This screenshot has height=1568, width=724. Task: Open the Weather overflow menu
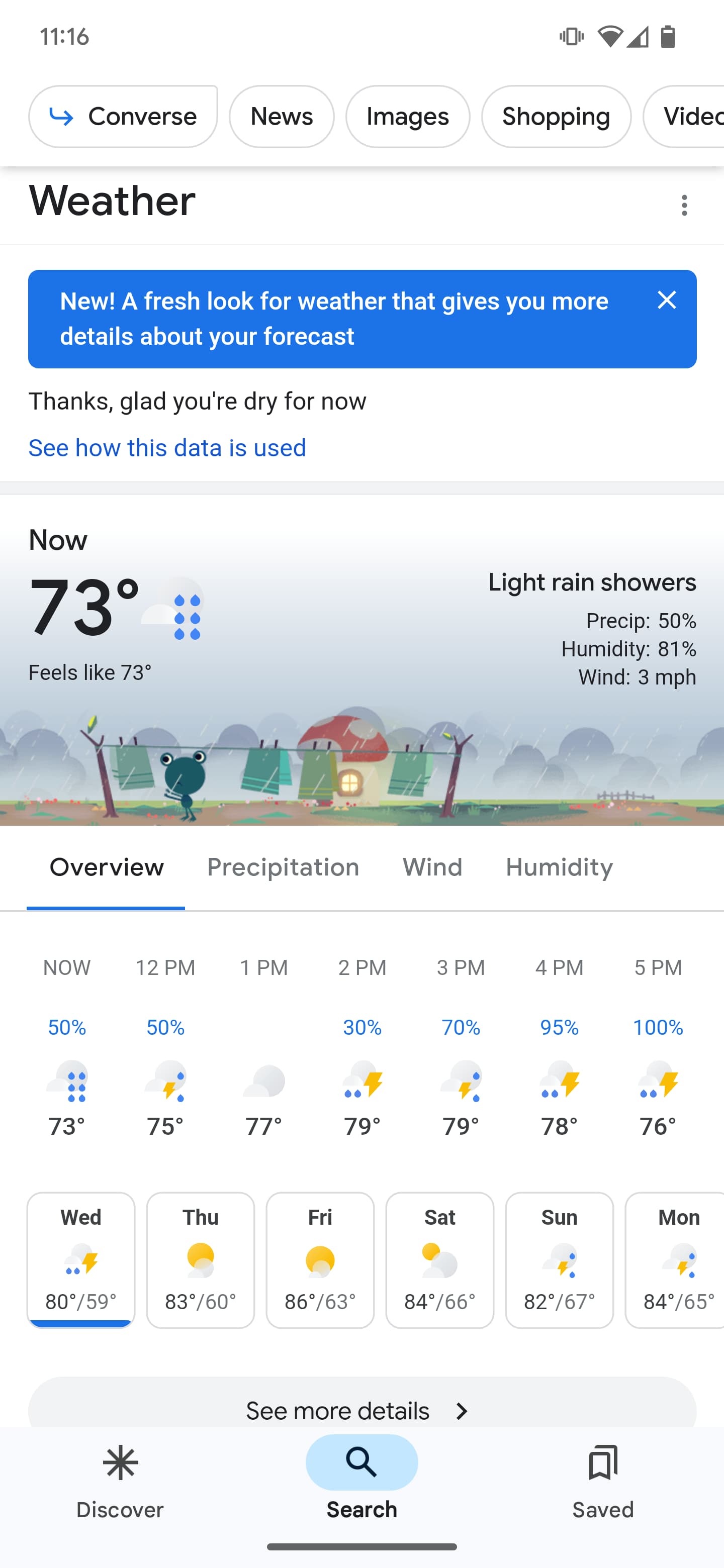(x=684, y=205)
